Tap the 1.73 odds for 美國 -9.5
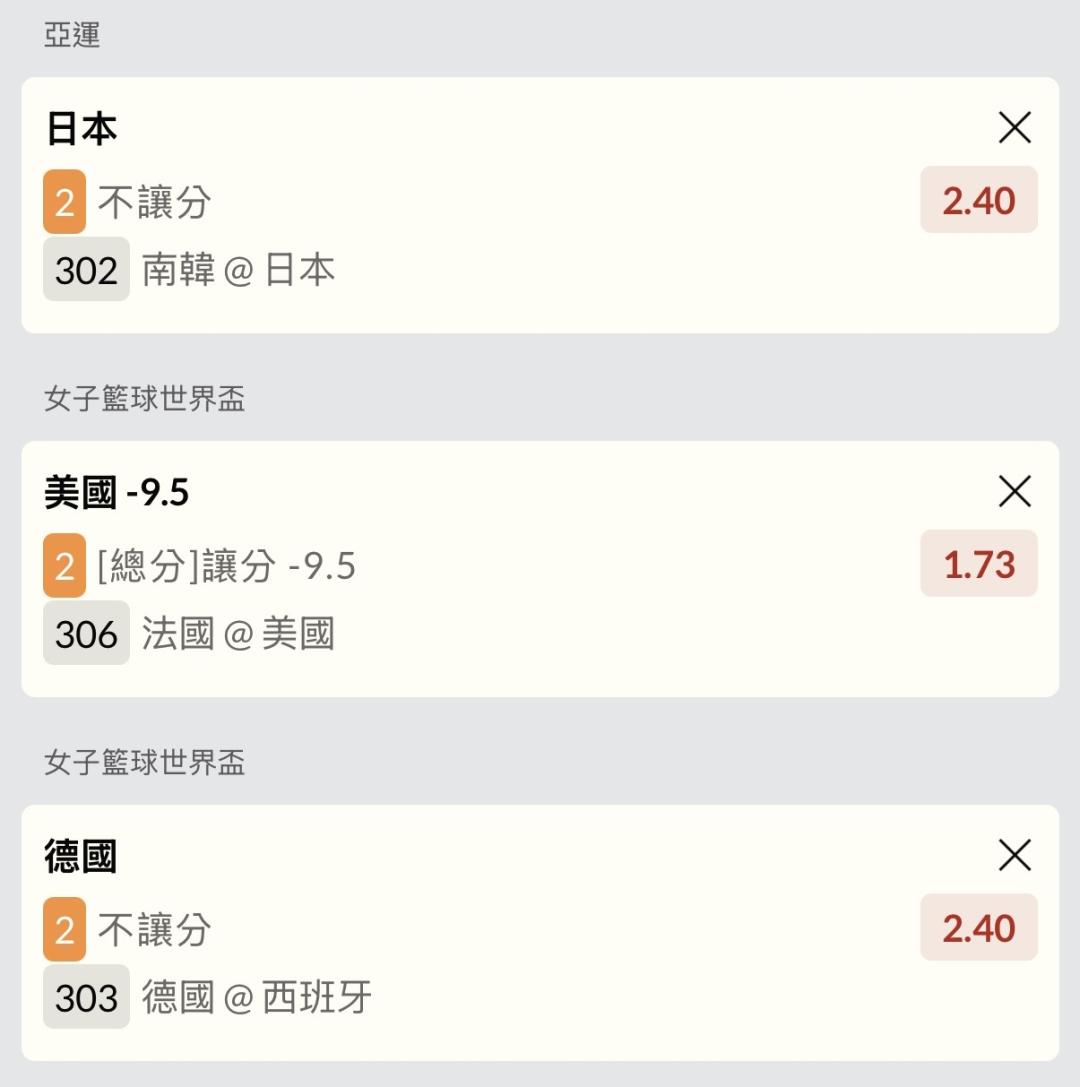The width and height of the screenshot is (1080, 1087). click(x=979, y=564)
